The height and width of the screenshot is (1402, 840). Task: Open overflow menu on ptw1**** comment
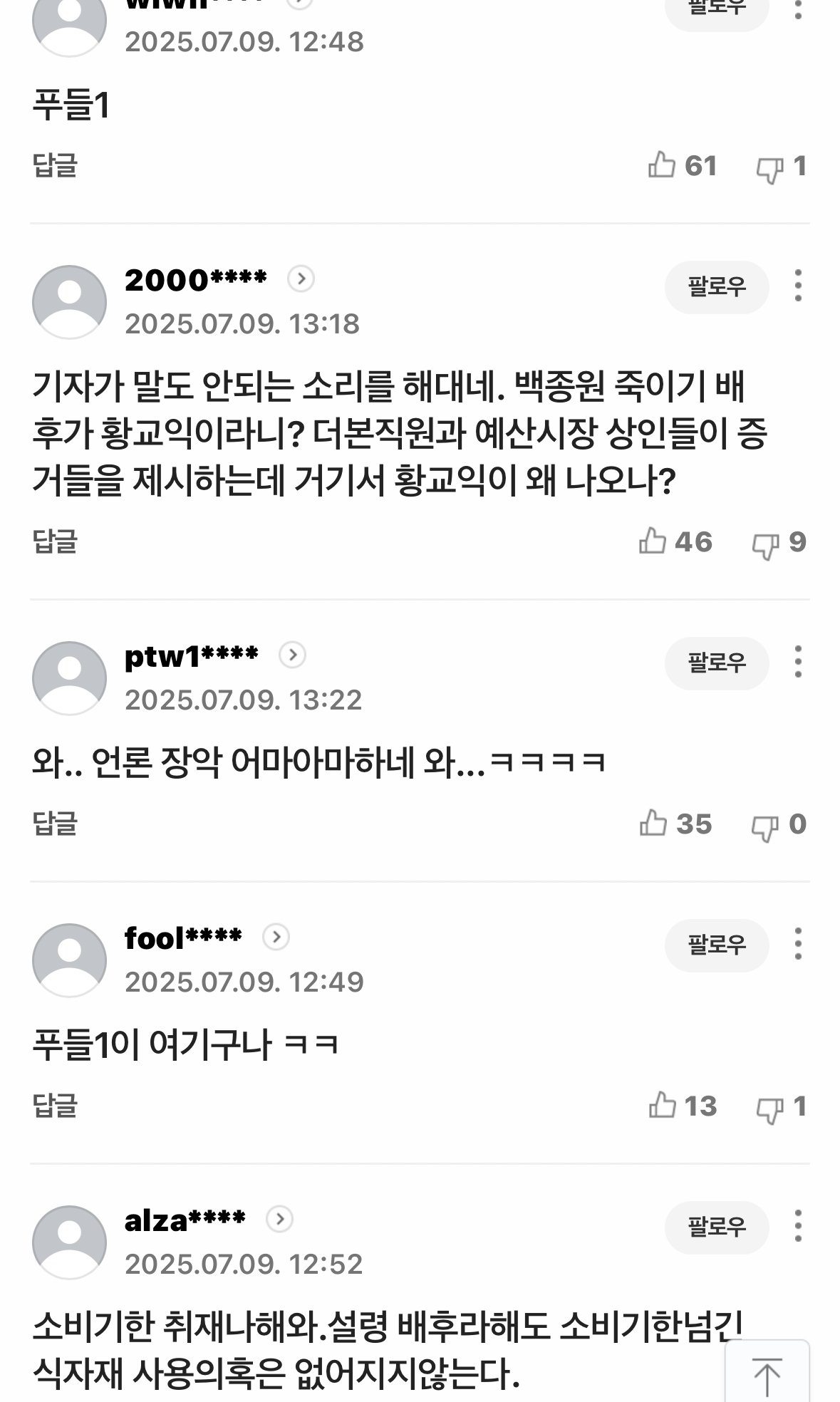click(x=798, y=662)
